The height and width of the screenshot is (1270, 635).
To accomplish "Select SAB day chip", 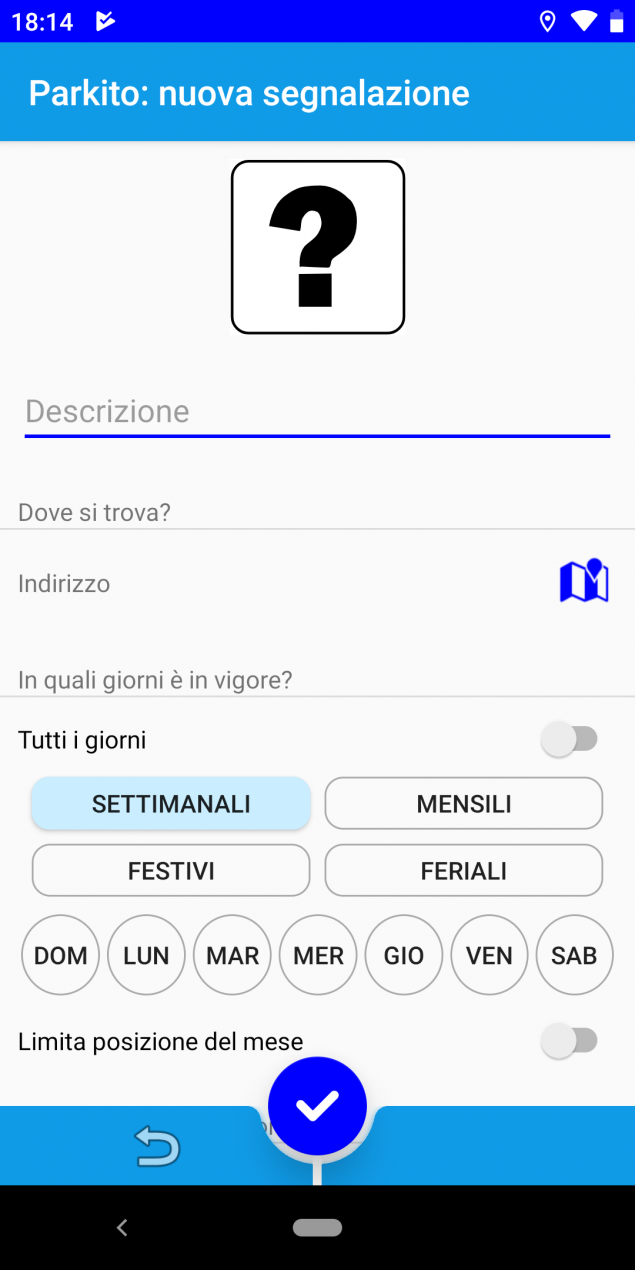I will click(575, 955).
